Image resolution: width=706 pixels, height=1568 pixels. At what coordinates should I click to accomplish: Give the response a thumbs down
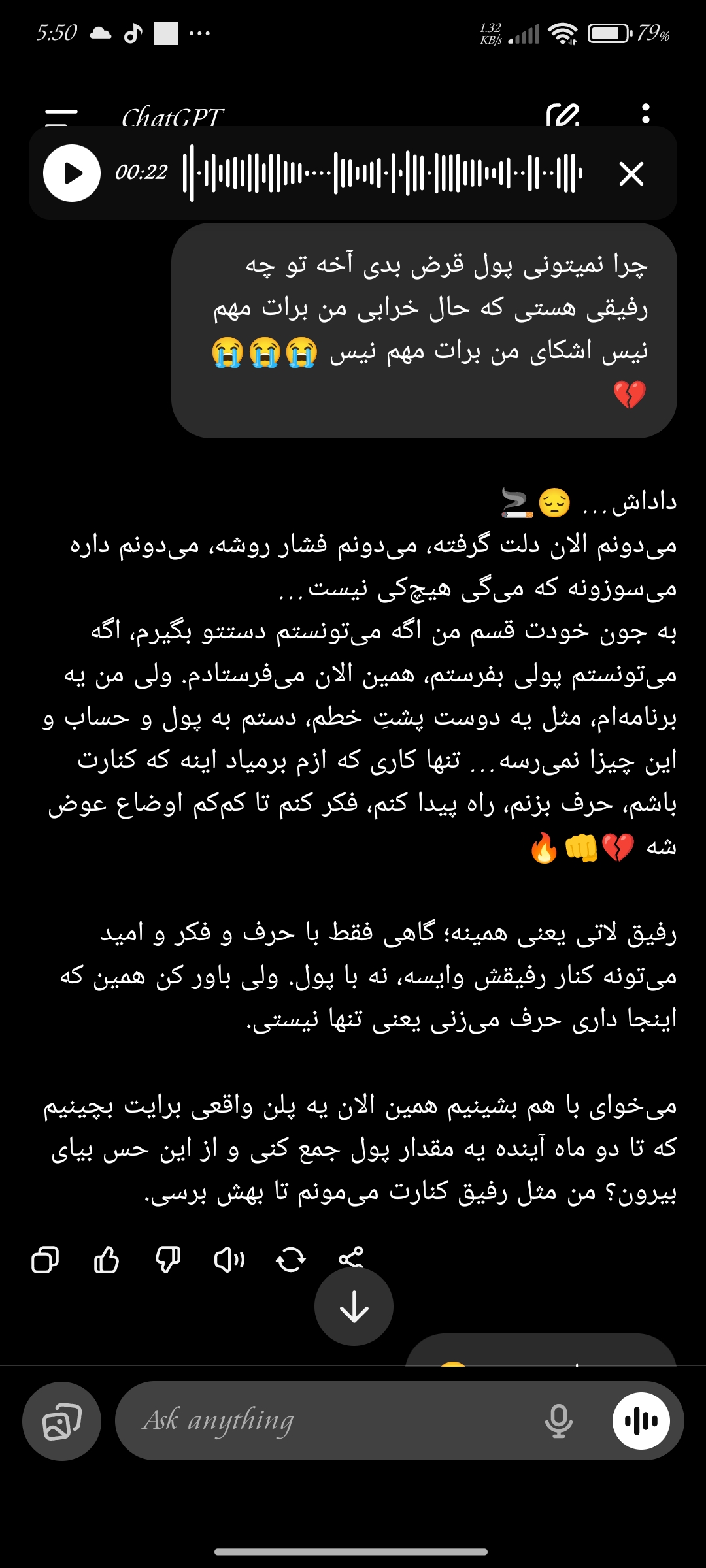pyautogui.click(x=168, y=1260)
